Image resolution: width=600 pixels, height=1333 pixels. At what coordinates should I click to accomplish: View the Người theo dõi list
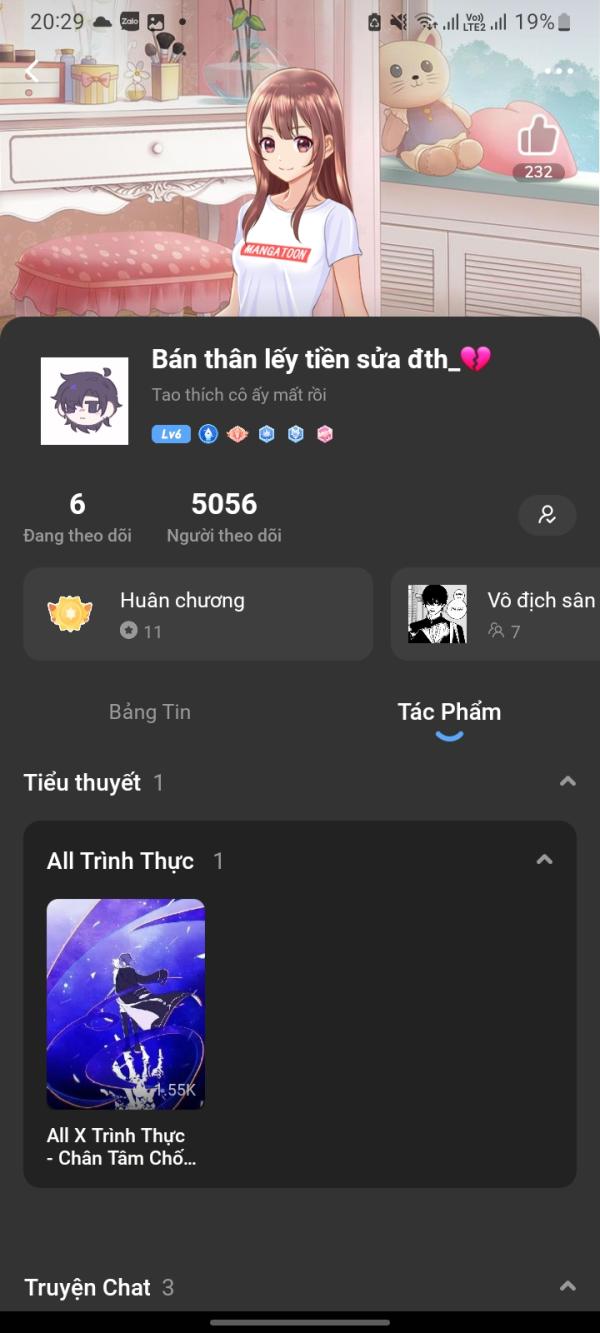click(x=224, y=517)
